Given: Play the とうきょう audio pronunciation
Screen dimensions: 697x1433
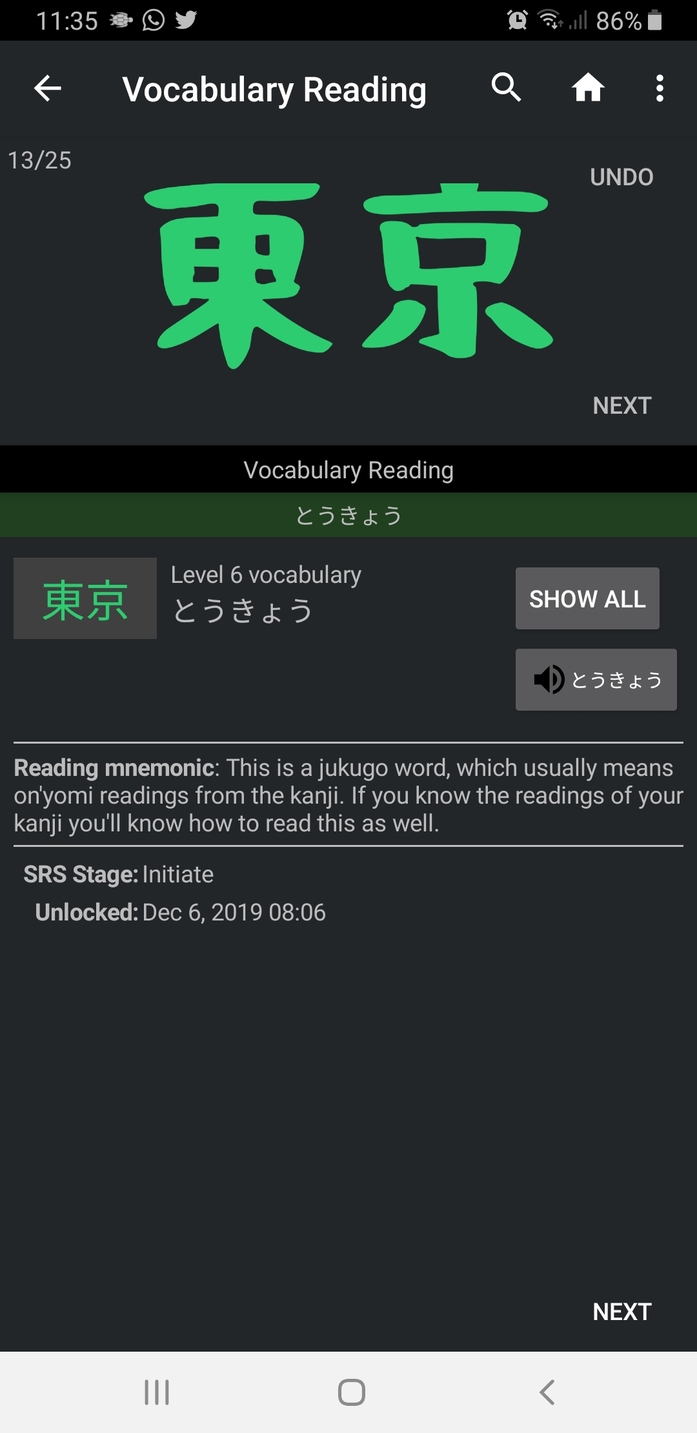Looking at the screenshot, I should coord(596,680).
